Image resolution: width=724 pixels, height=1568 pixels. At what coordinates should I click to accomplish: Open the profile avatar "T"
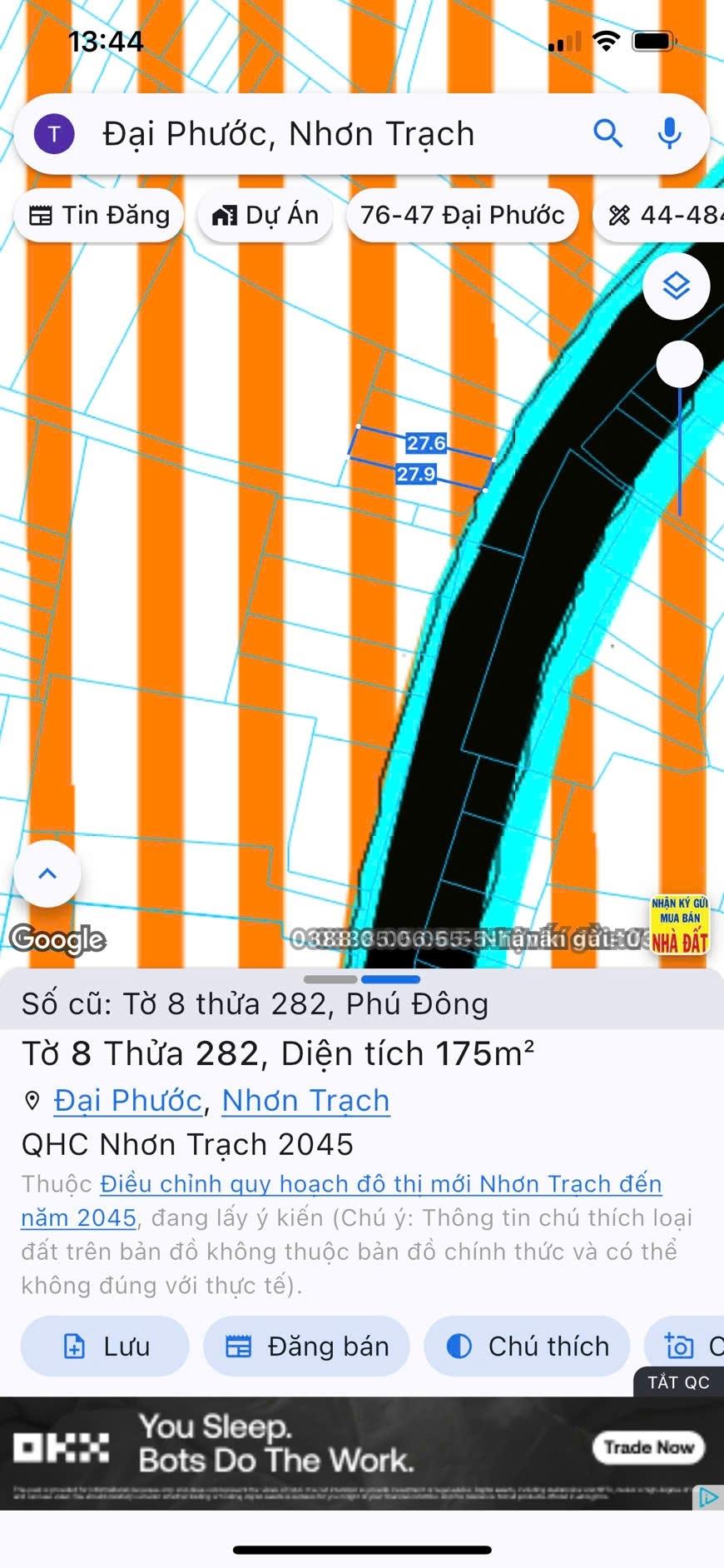(x=54, y=134)
